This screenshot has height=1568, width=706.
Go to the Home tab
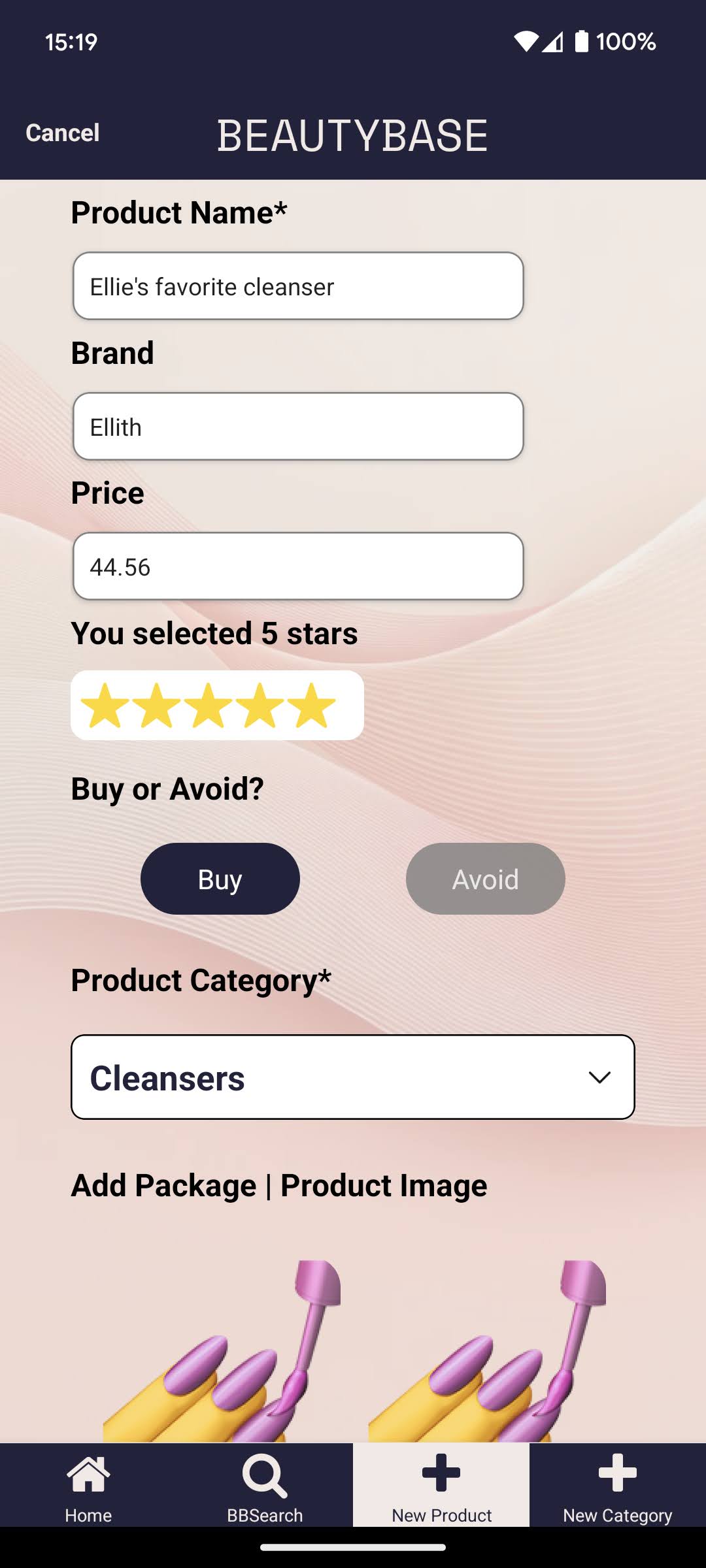click(88, 1486)
